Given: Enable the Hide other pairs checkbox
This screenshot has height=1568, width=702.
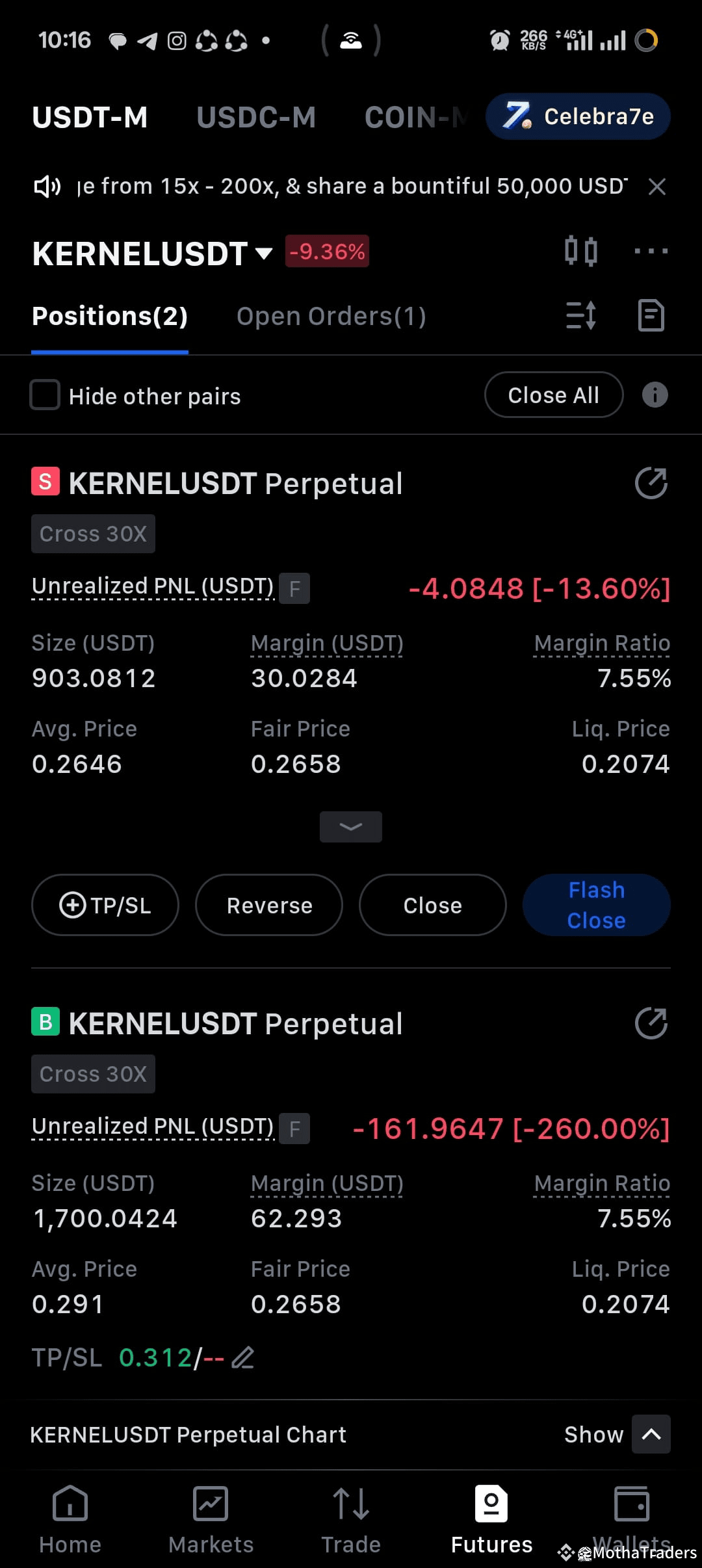Looking at the screenshot, I should (x=44, y=395).
